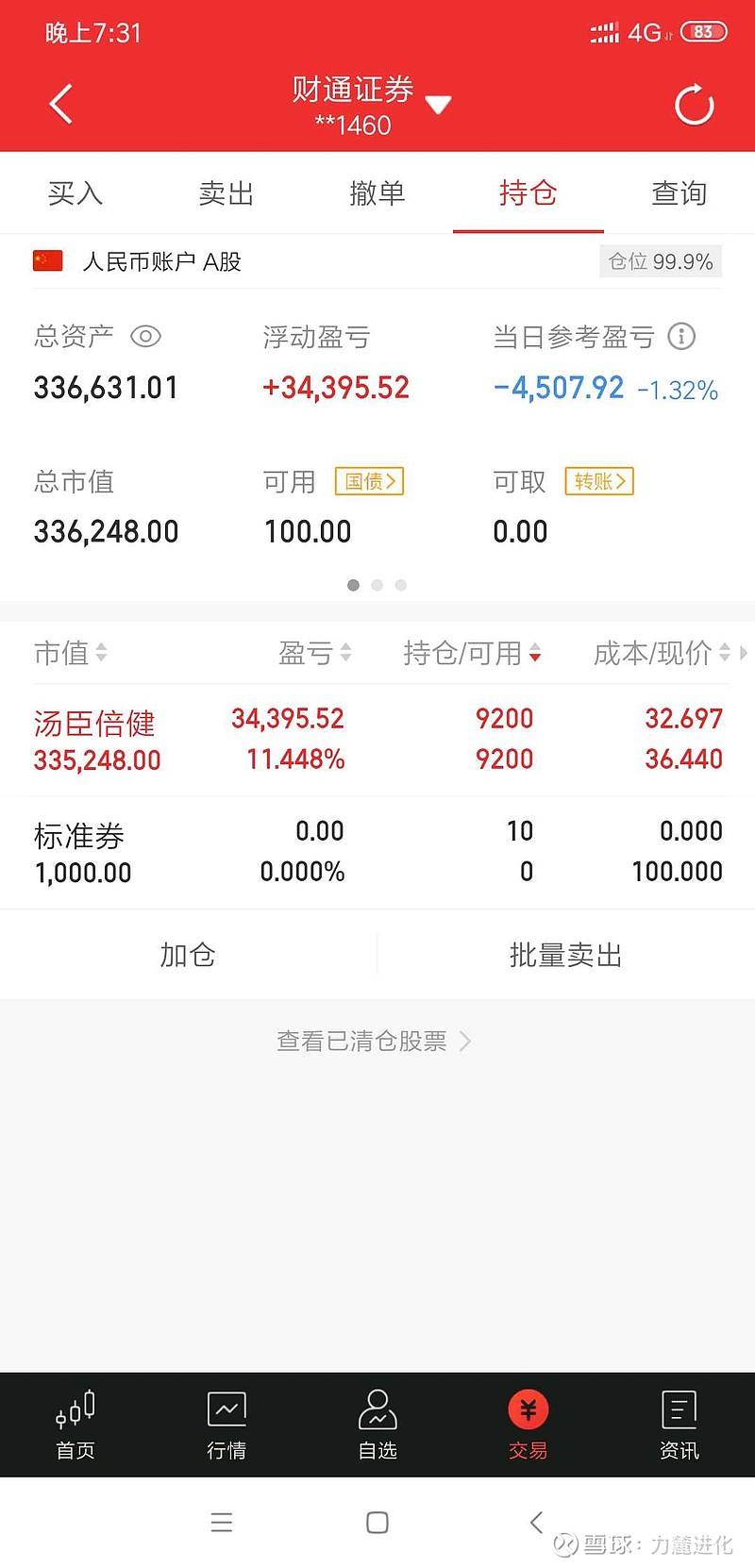Open the 汤臣倍健 holding row
755x1568 pixels.
[377, 740]
